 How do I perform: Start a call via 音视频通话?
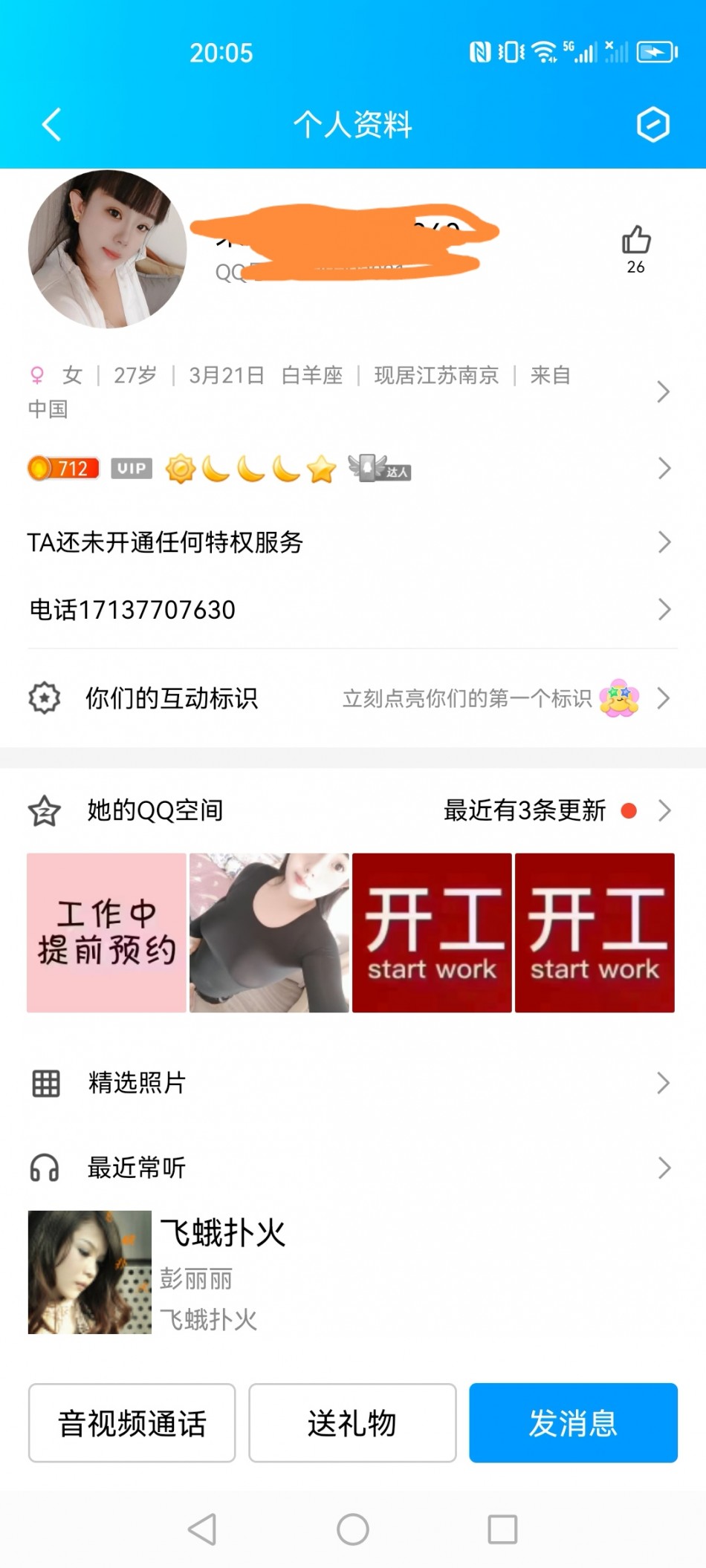132,1423
